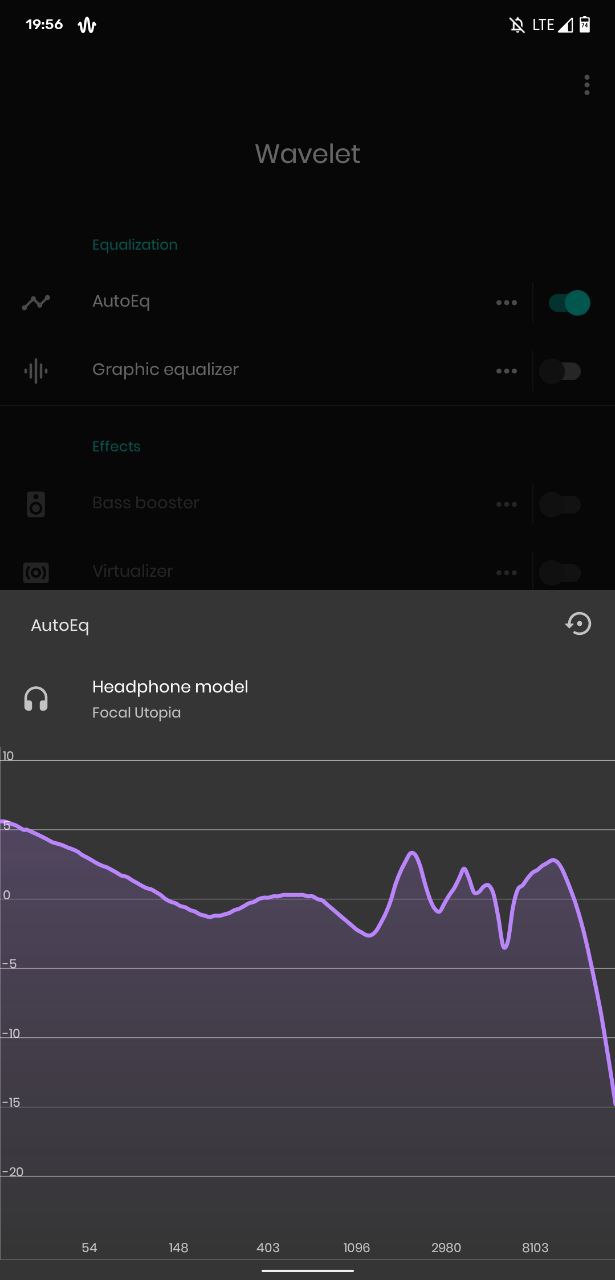Open the overflow menu at top right

[x=587, y=85]
